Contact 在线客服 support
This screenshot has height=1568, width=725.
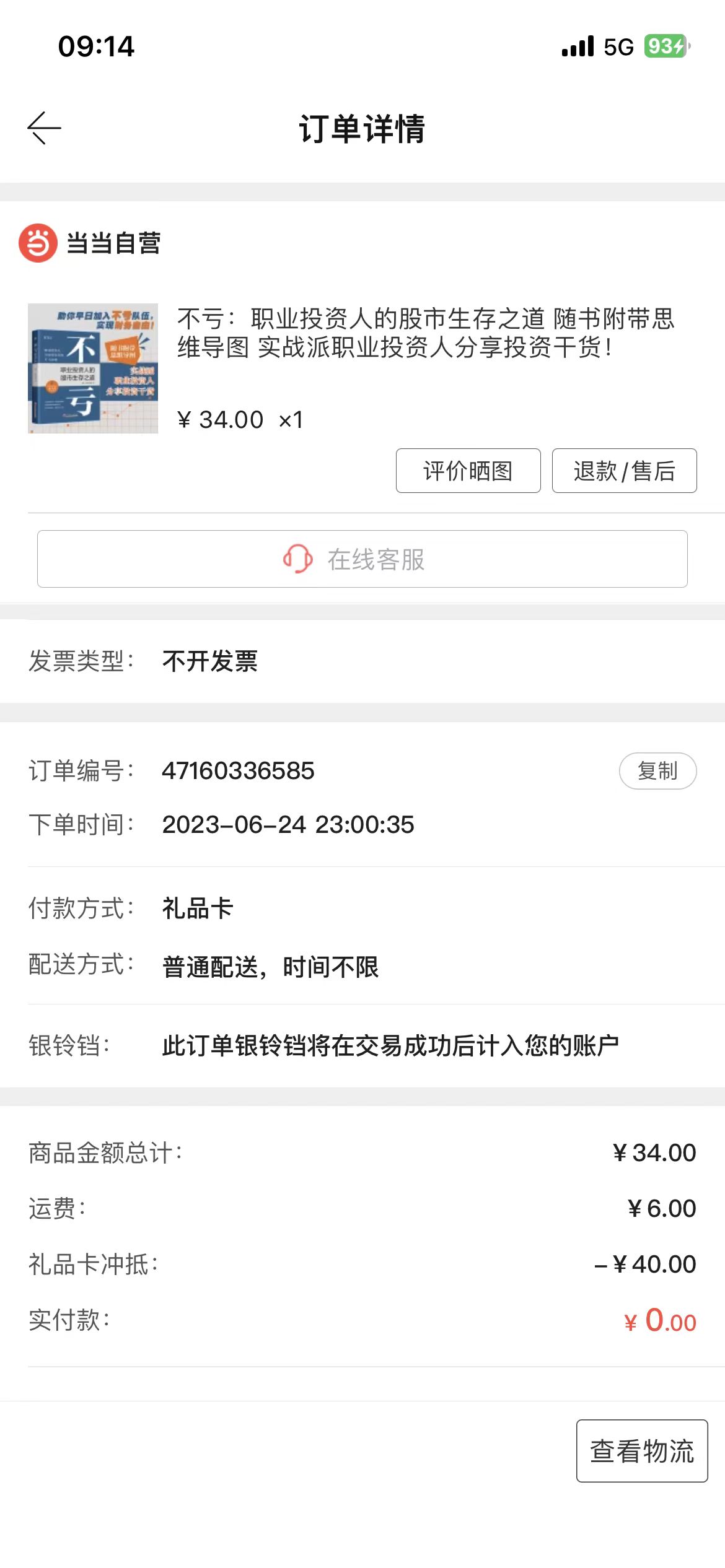[362, 559]
